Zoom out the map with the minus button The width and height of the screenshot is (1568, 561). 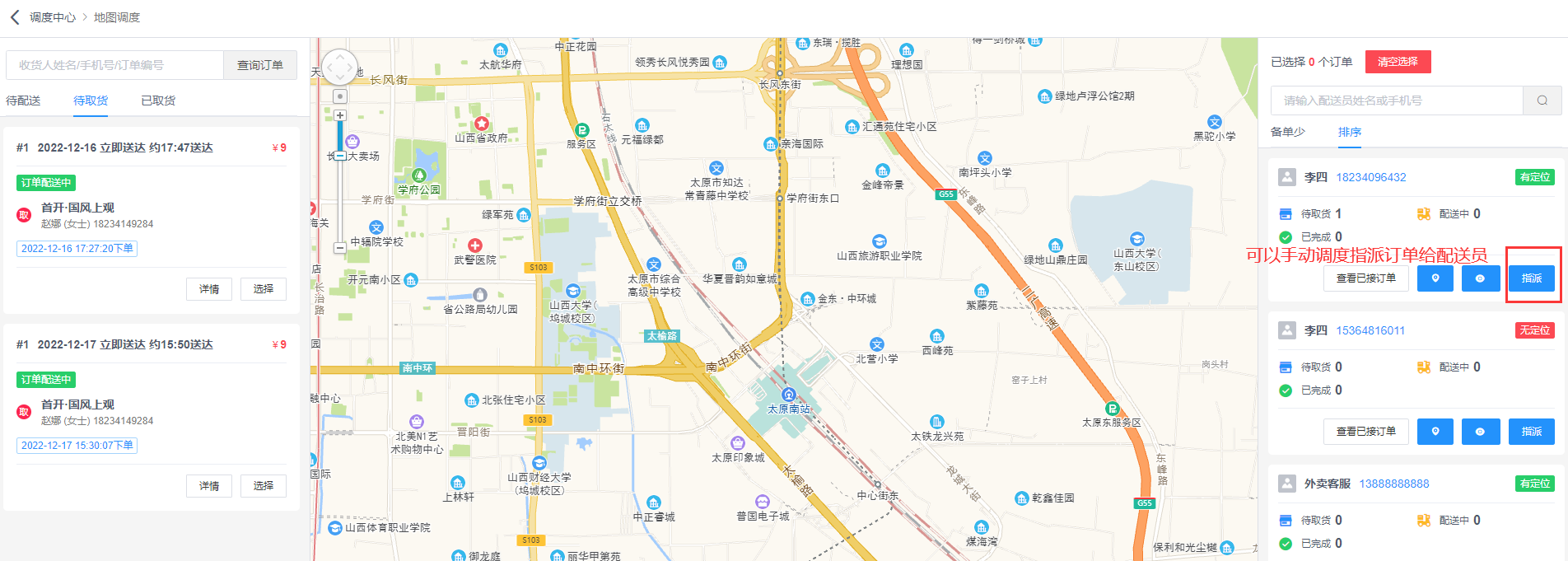(340, 247)
